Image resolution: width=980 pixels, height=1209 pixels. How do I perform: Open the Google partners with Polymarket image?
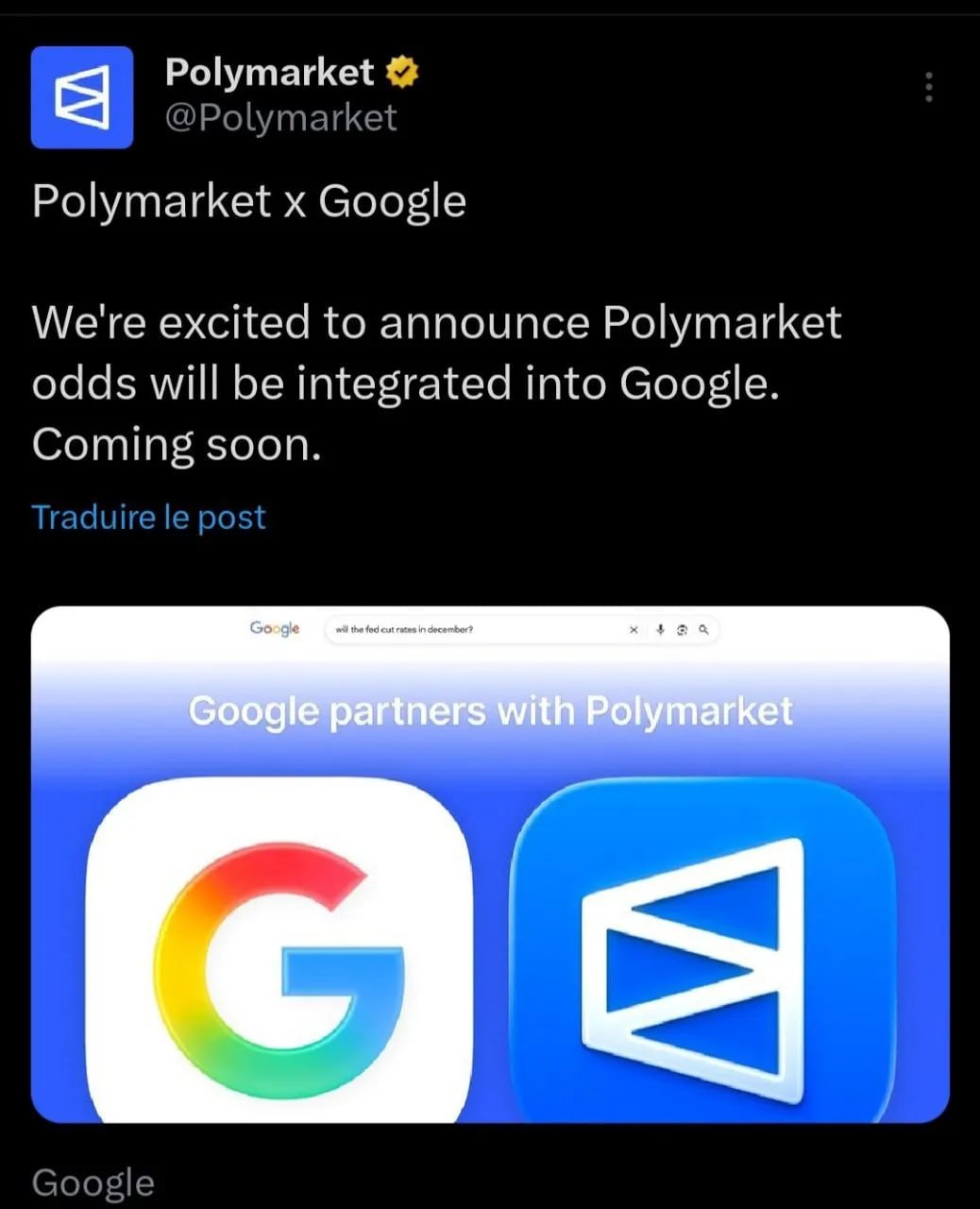(x=490, y=864)
